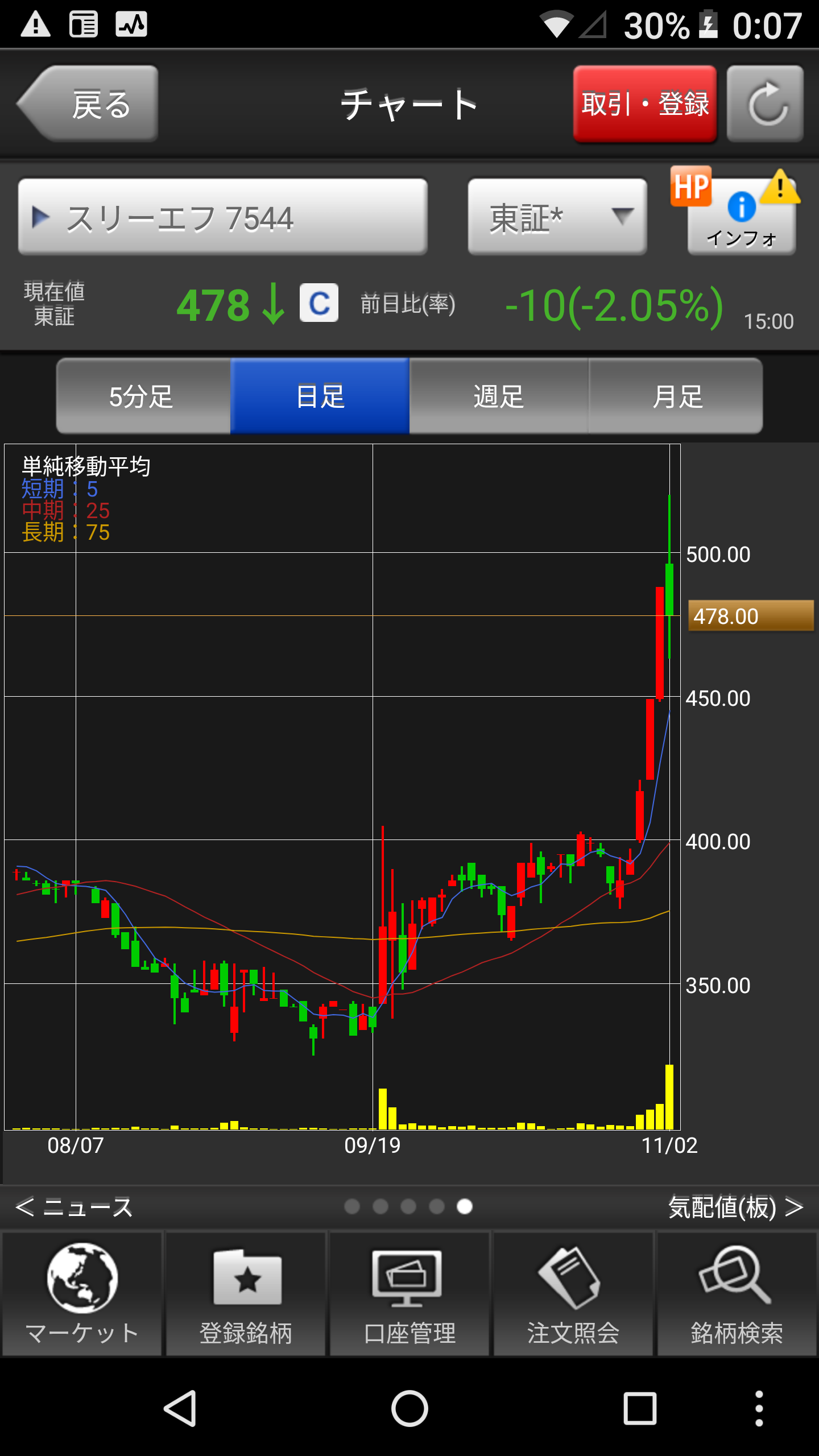Show the 月足 monthly chart
The height and width of the screenshot is (1456, 819).
pyautogui.click(x=676, y=396)
